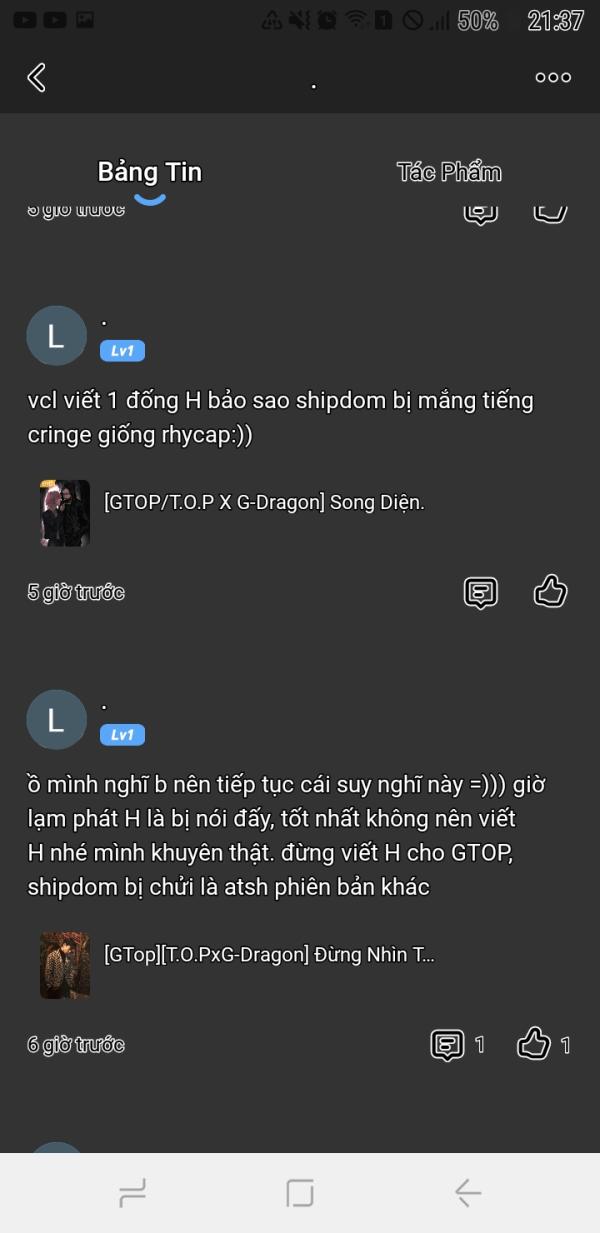Go back using the top-left arrow
The width and height of the screenshot is (600, 1233).
coord(37,77)
